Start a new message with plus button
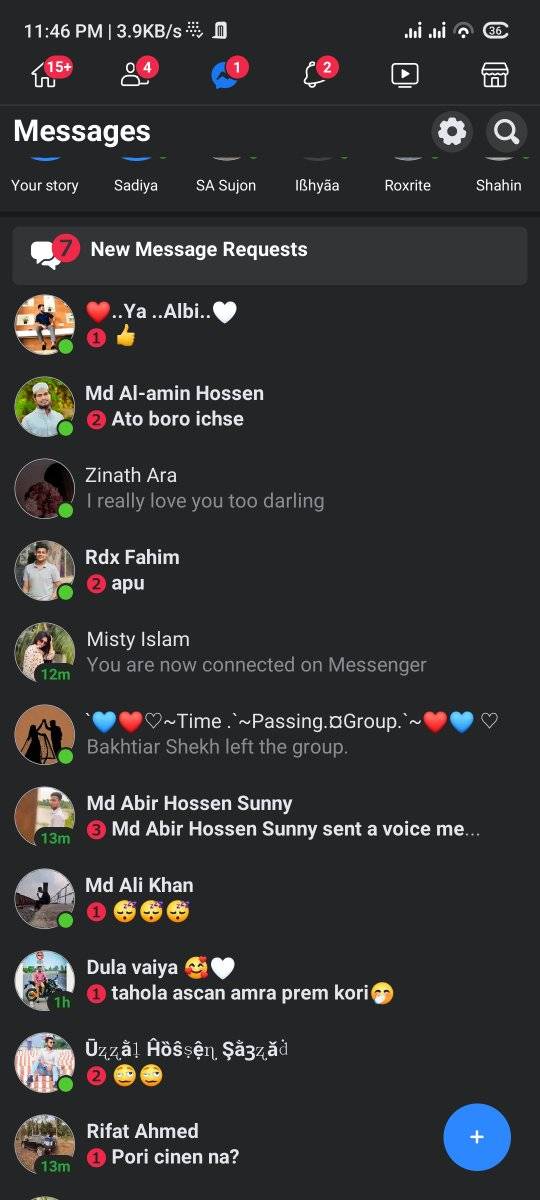Screen dimensions: 540x1200 (x=477, y=1137)
